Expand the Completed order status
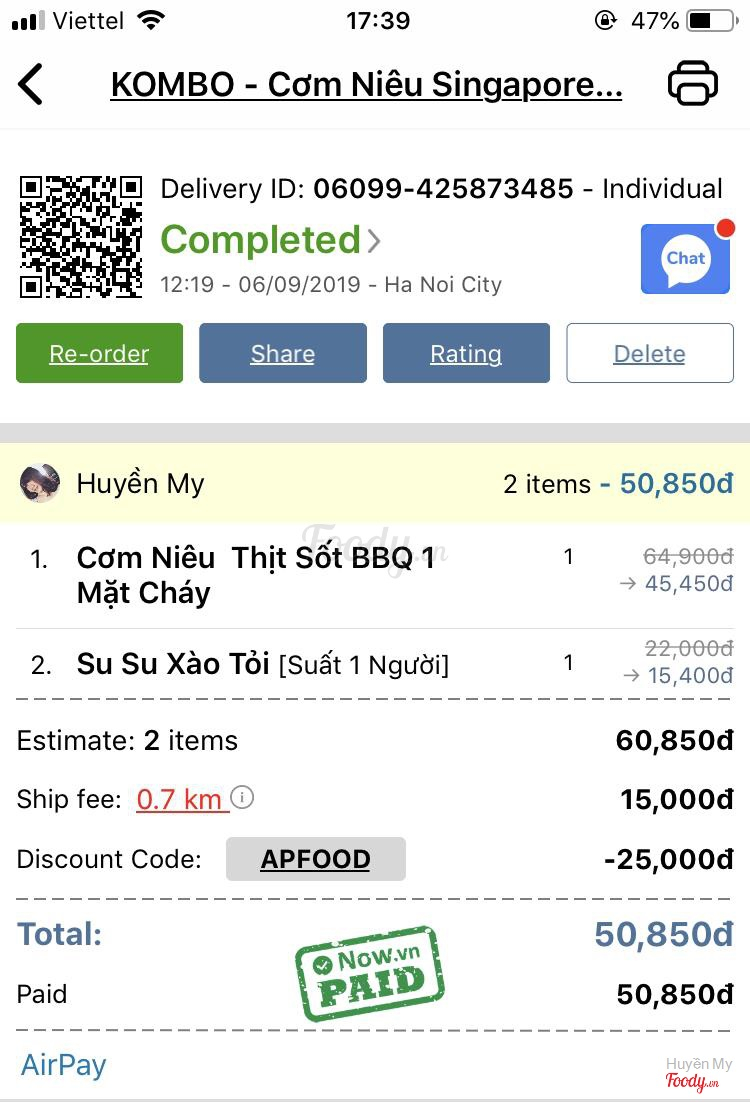Image resolution: width=750 pixels, height=1102 pixels. 271,240
